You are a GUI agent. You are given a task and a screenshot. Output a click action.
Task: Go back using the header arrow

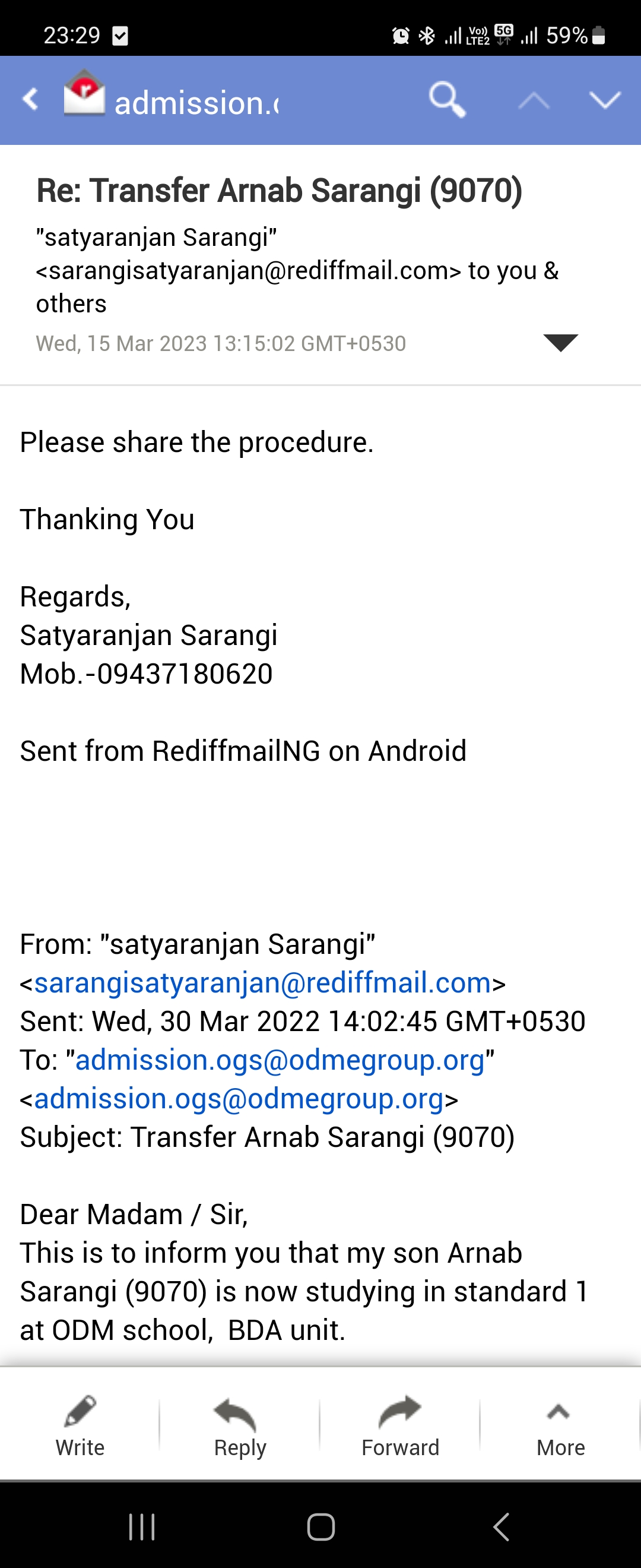[30, 99]
